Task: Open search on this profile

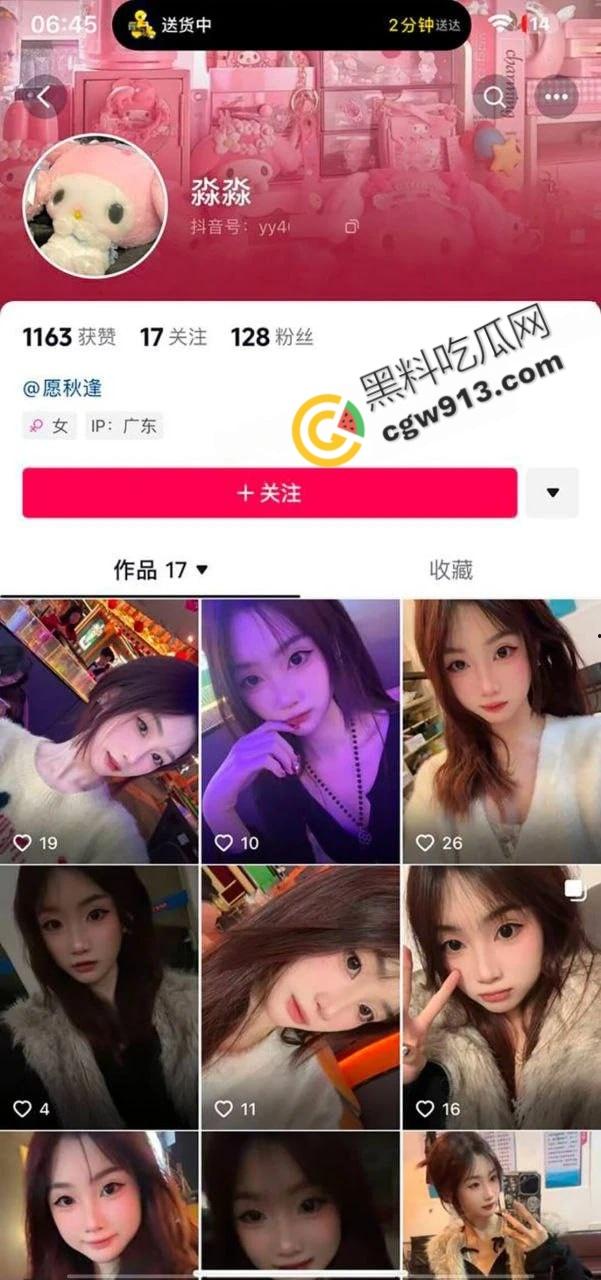Action: coord(494,97)
